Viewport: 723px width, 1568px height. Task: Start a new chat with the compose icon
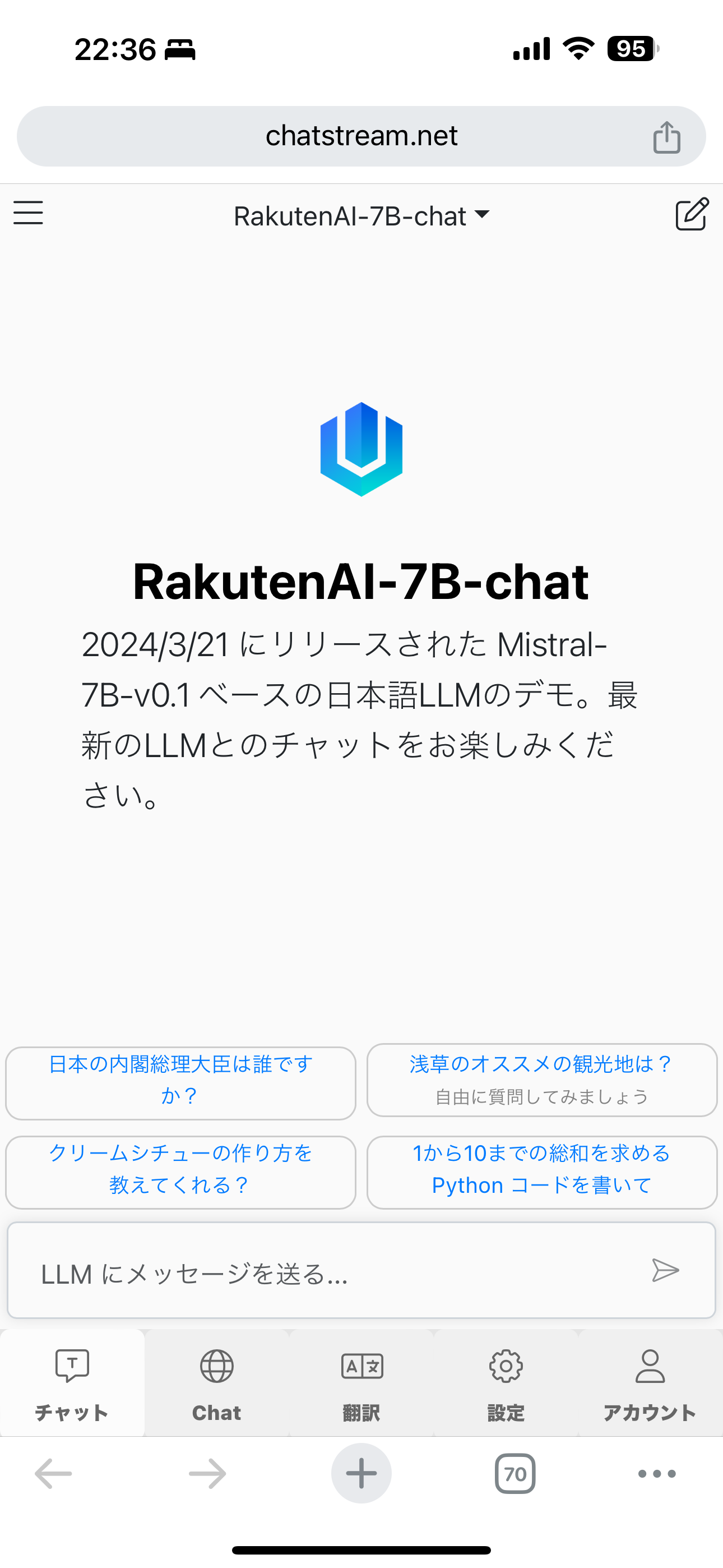(x=692, y=214)
